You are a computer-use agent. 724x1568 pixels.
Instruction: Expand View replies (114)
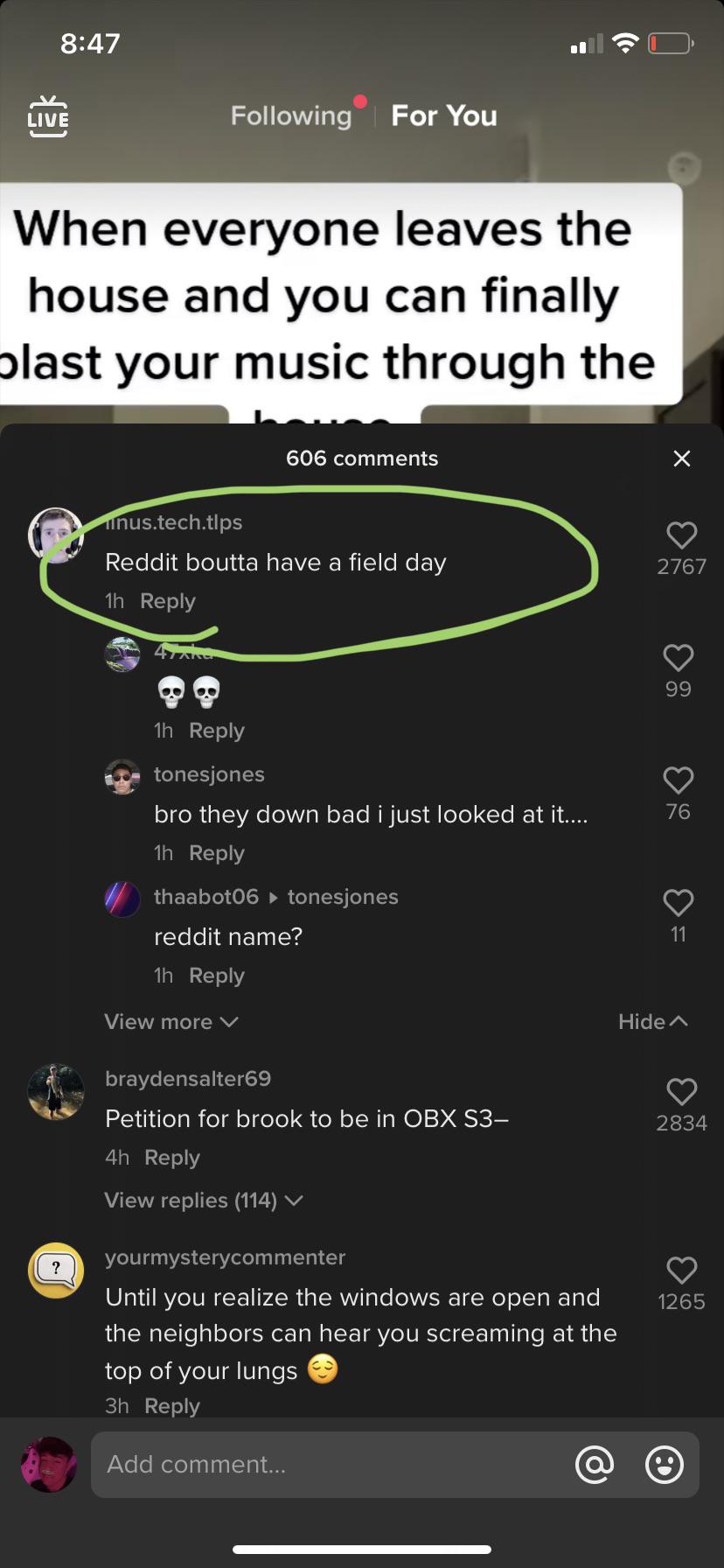point(204,1200)
